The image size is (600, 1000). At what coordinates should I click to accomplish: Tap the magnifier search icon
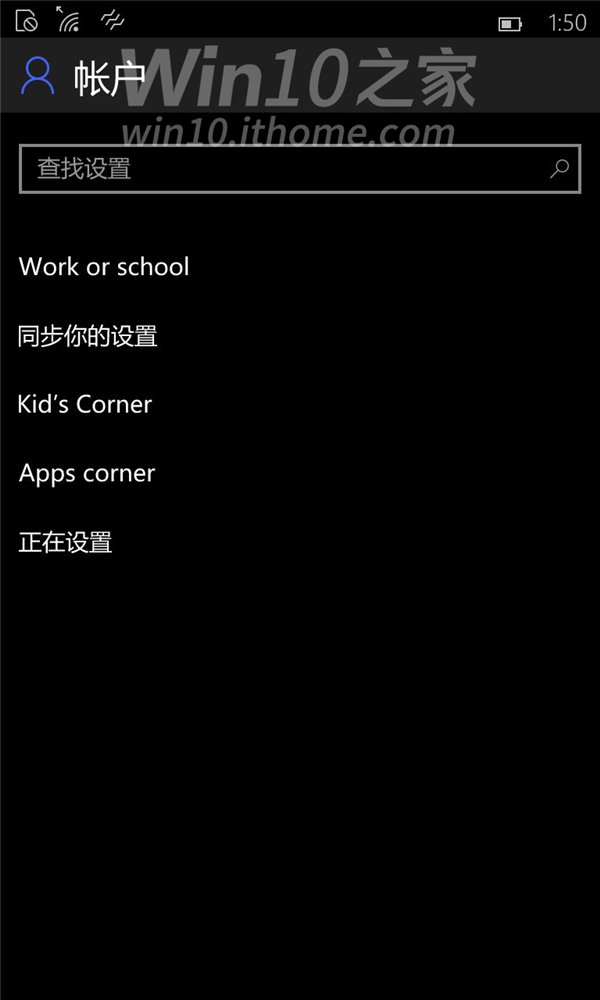click(x=559, y=169)
